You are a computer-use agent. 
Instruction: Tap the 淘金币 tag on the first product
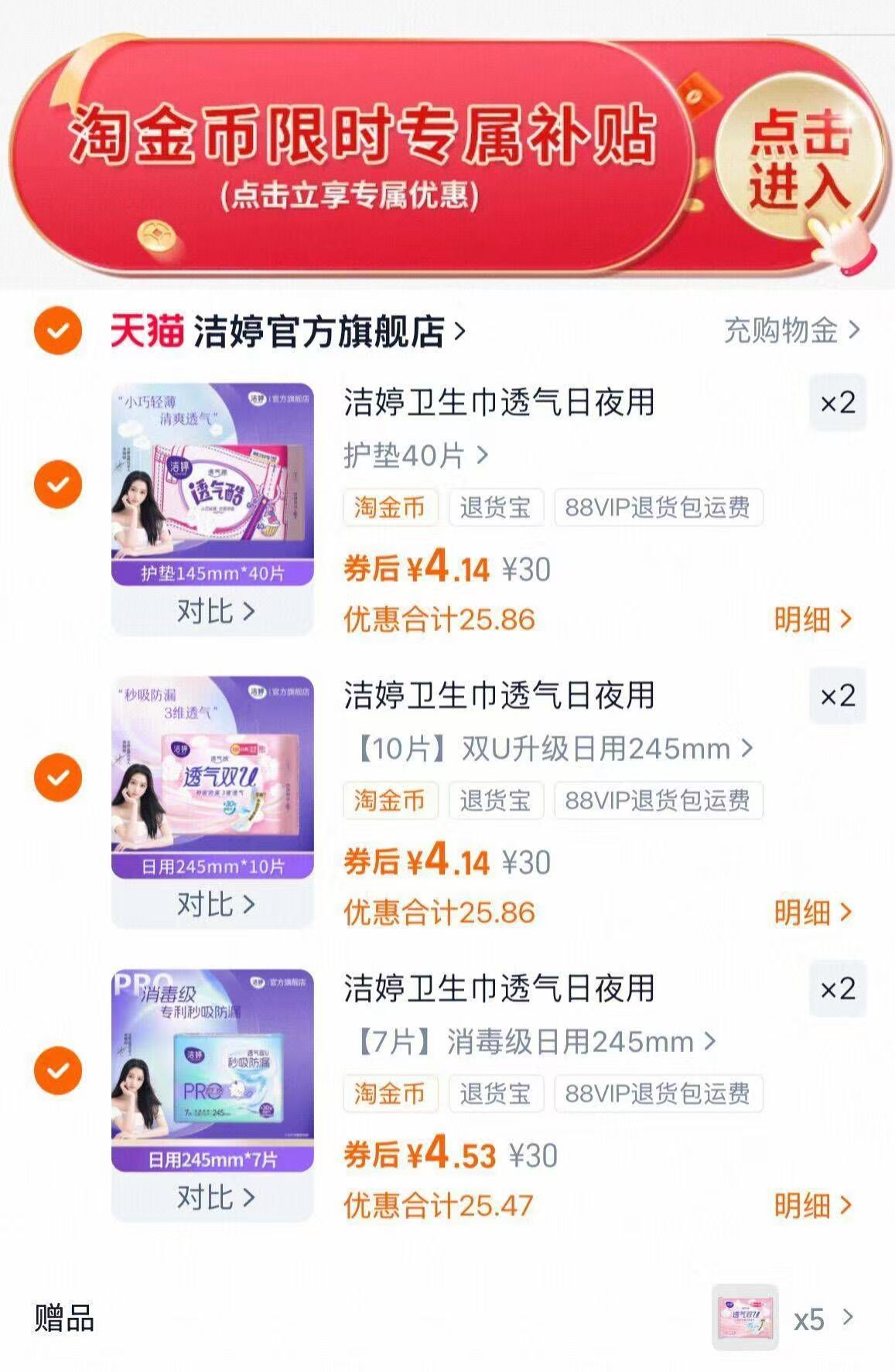(x=390, y=507)
